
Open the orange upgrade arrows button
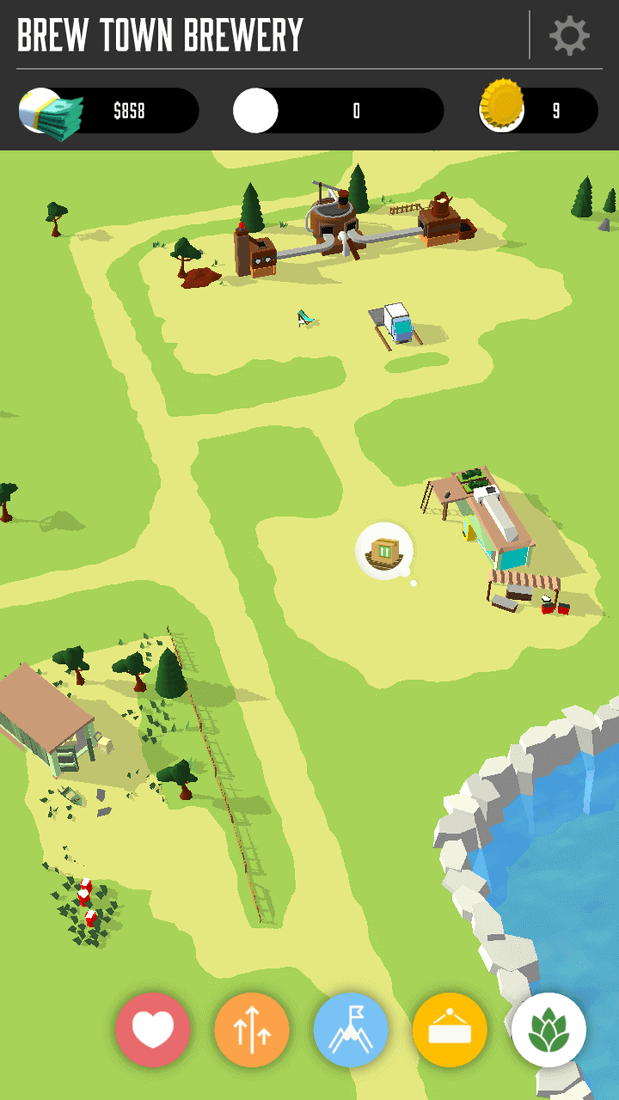coord(252,1030)
